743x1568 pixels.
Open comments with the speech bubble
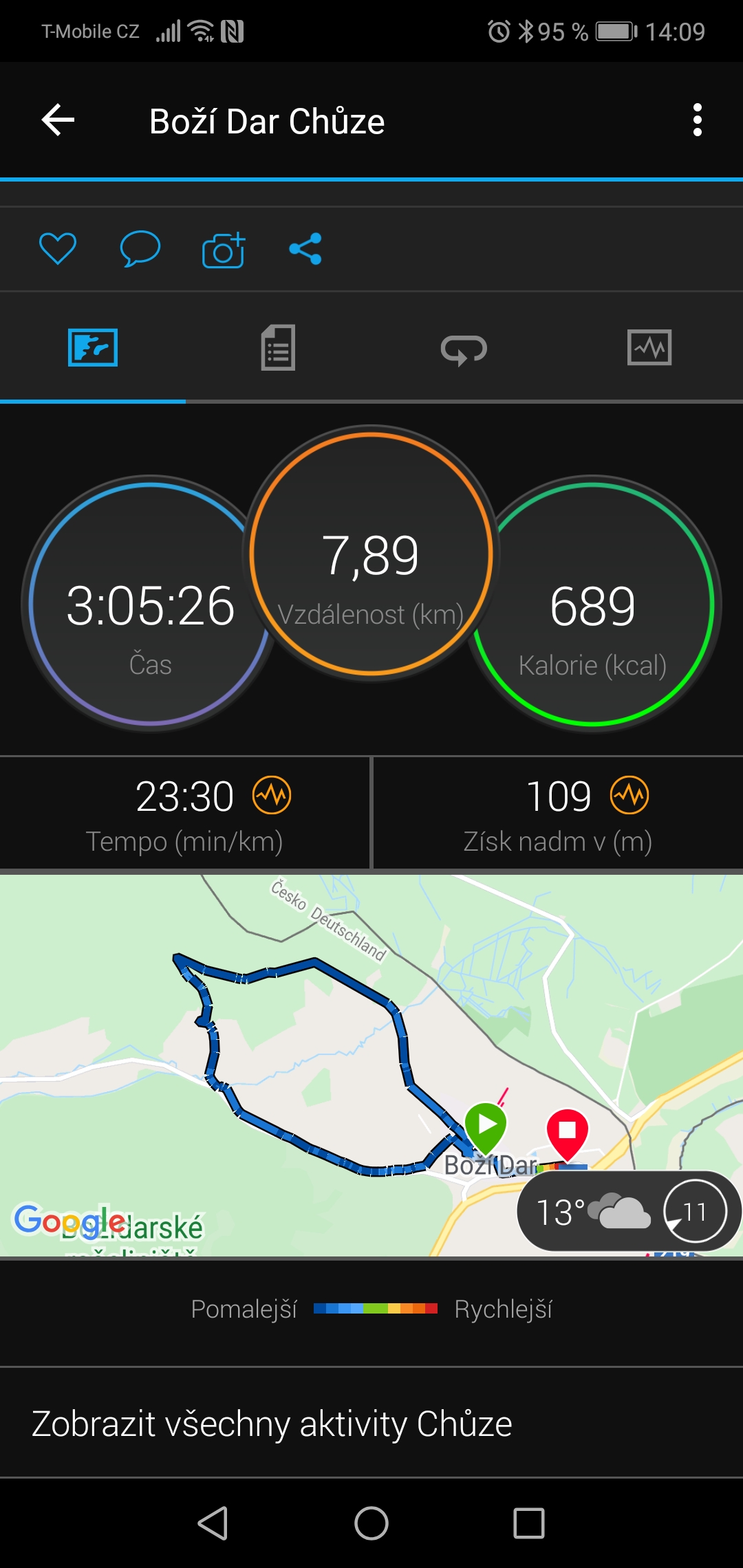[x=140, y=249]
